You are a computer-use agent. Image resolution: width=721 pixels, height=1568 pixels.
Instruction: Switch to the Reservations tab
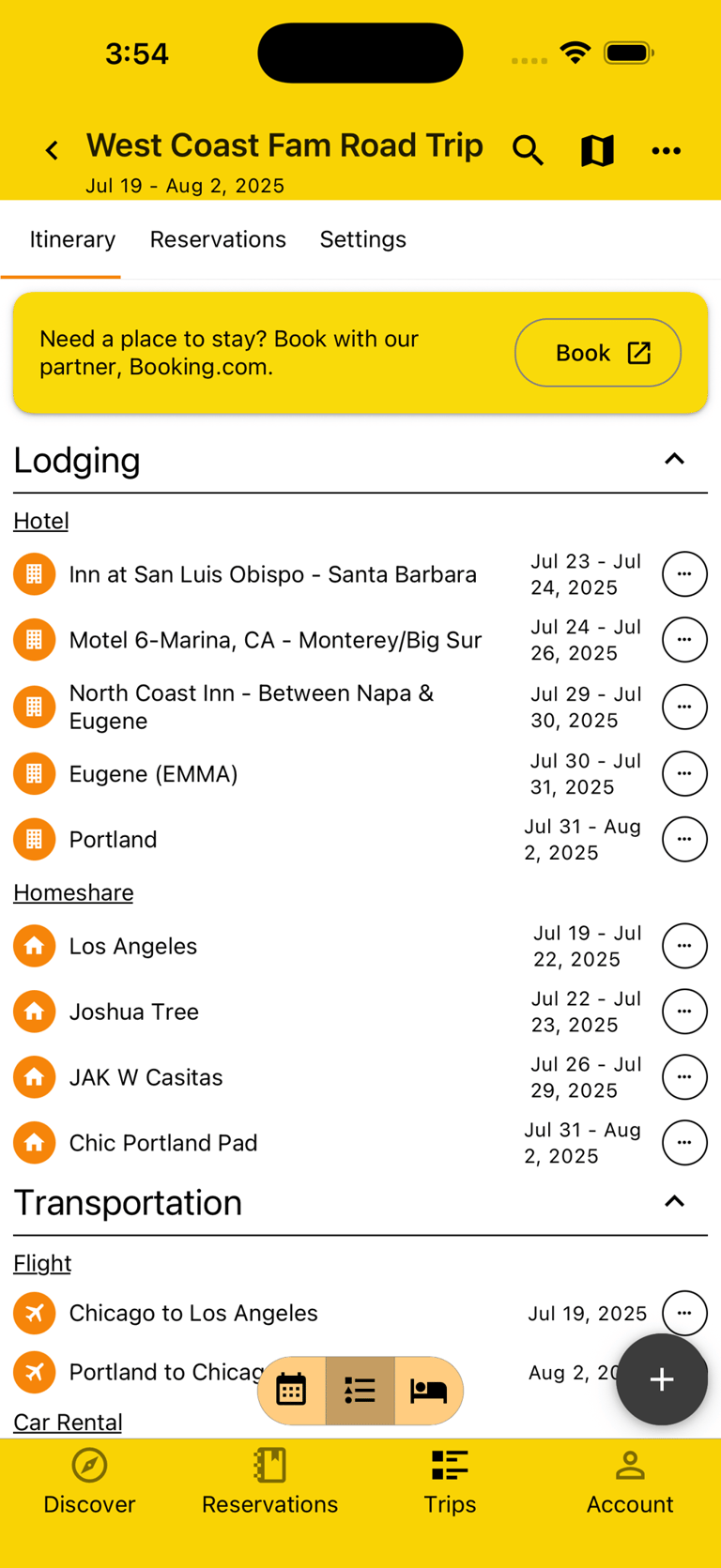click(x=218, y=239)
